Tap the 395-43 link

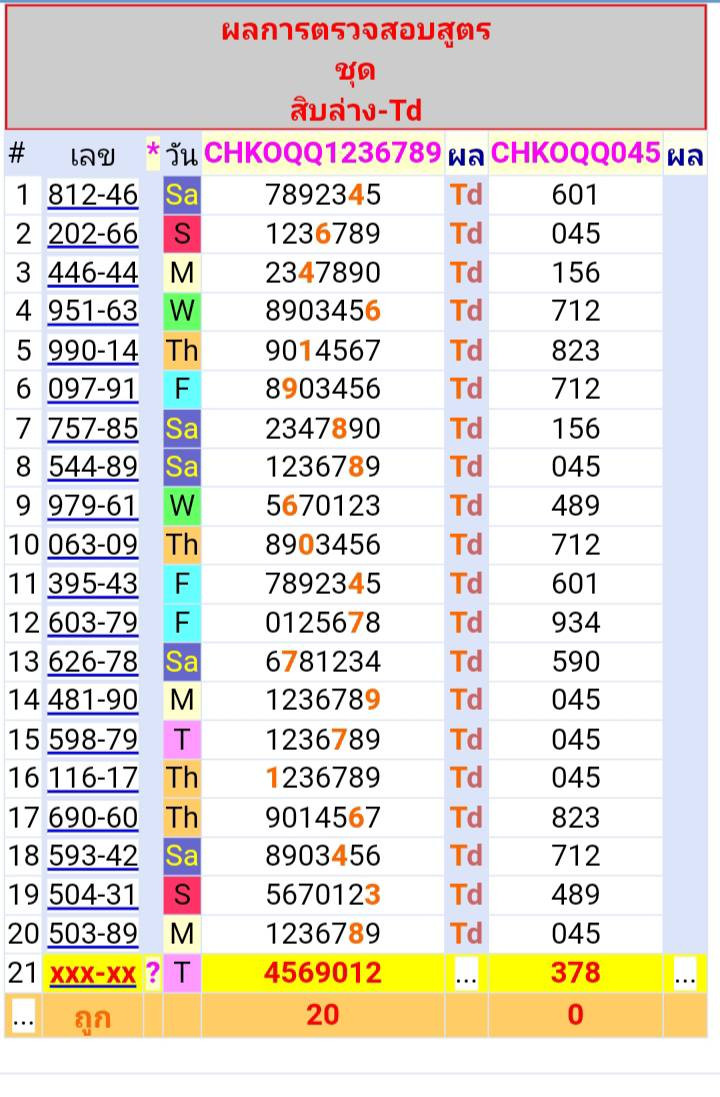pyautogui.click(x=93, y=584)
